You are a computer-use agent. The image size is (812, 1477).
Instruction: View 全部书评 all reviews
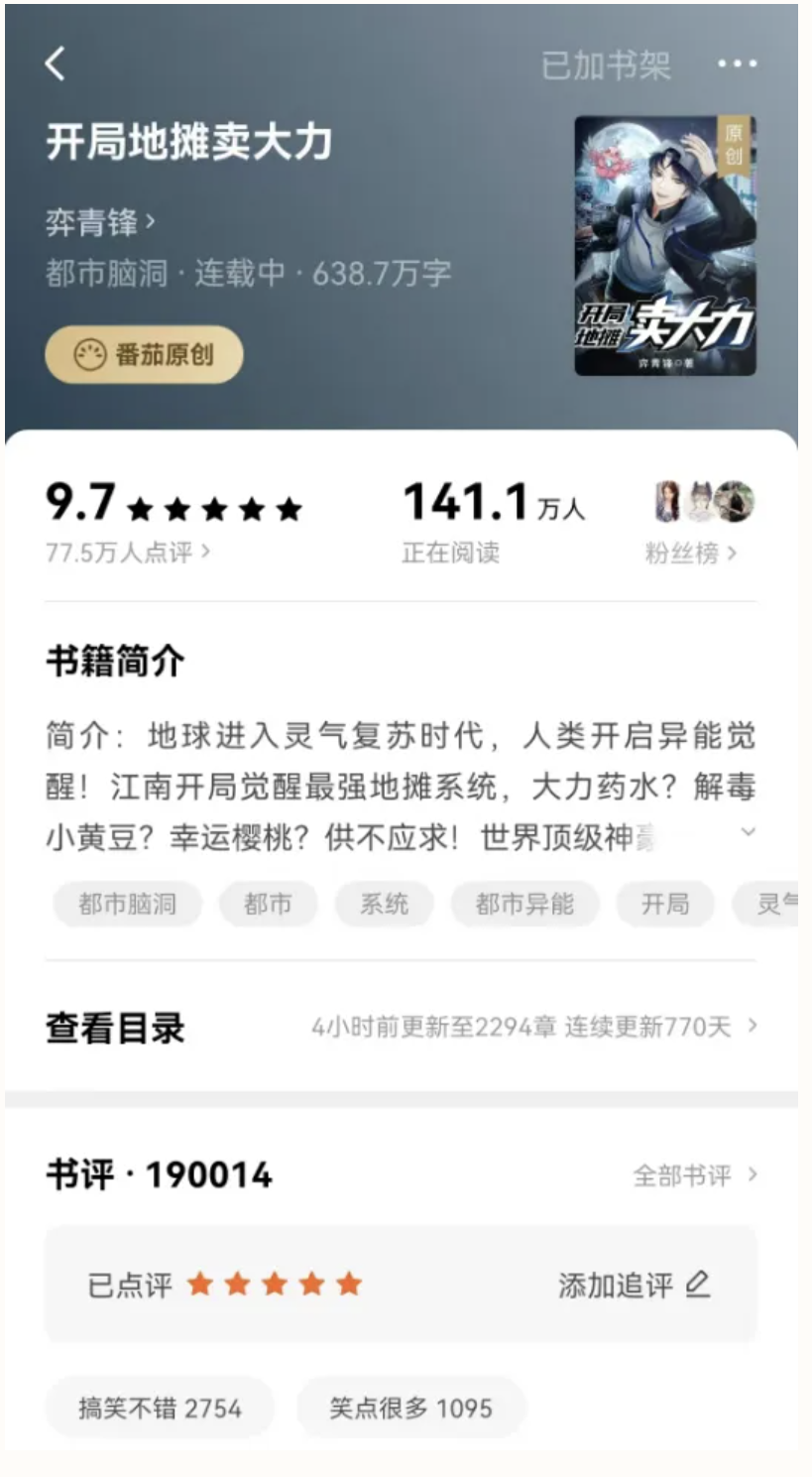click(x=694, y=1175)
